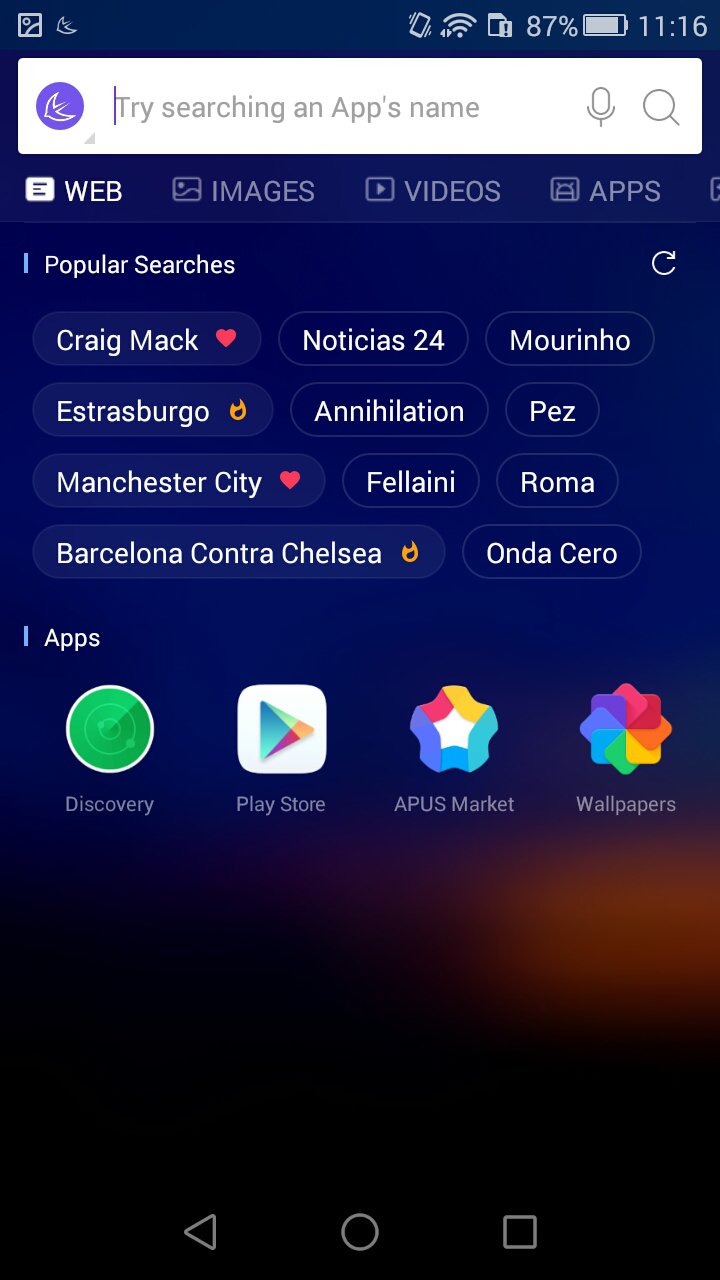Viewport: 720px width, 1280px height.
Task: Open recent apps with the square button
Action: tap(519, 1232)
